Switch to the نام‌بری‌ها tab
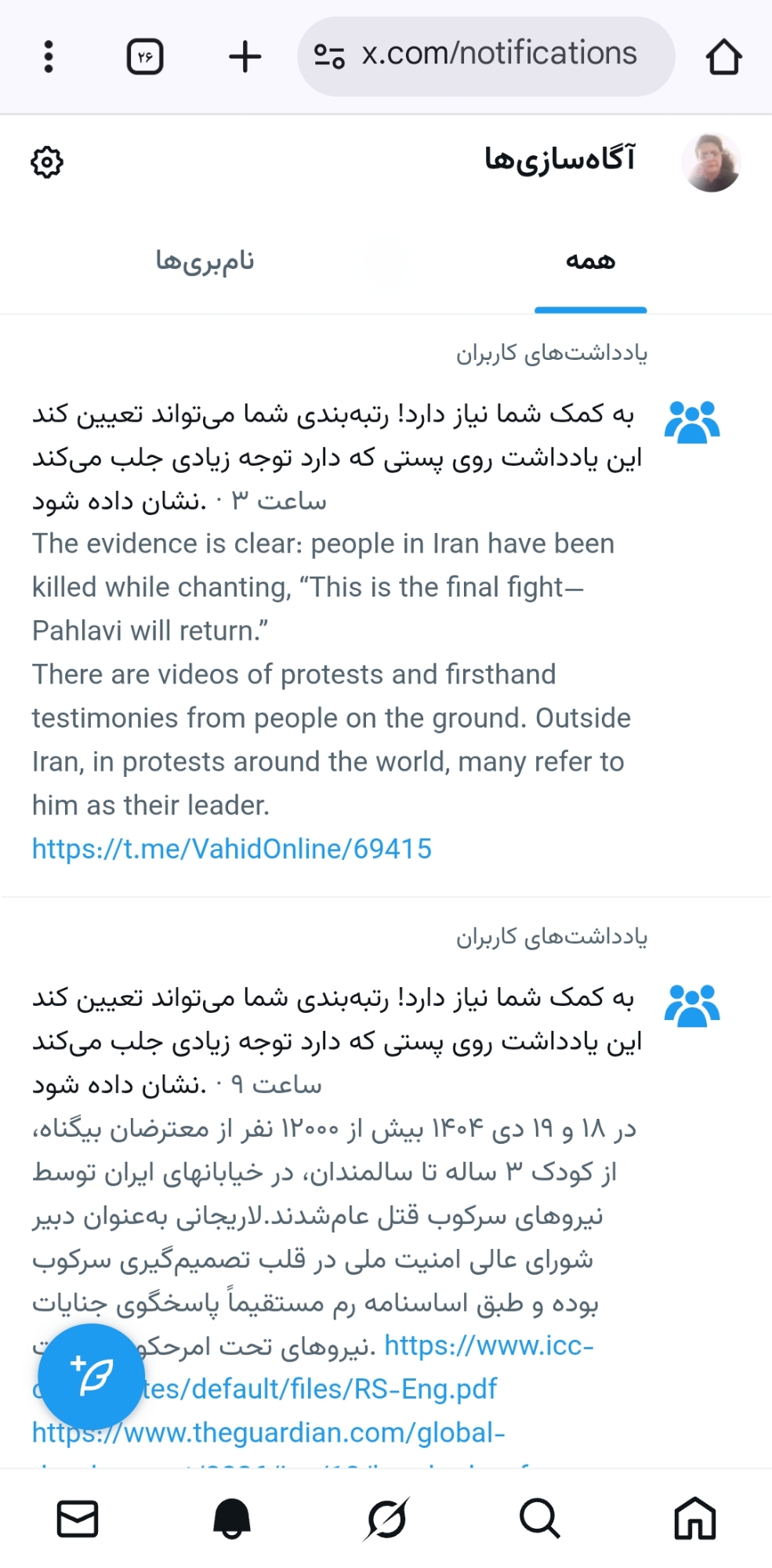This screenshot has width=772, height=1568. [205, 261]
